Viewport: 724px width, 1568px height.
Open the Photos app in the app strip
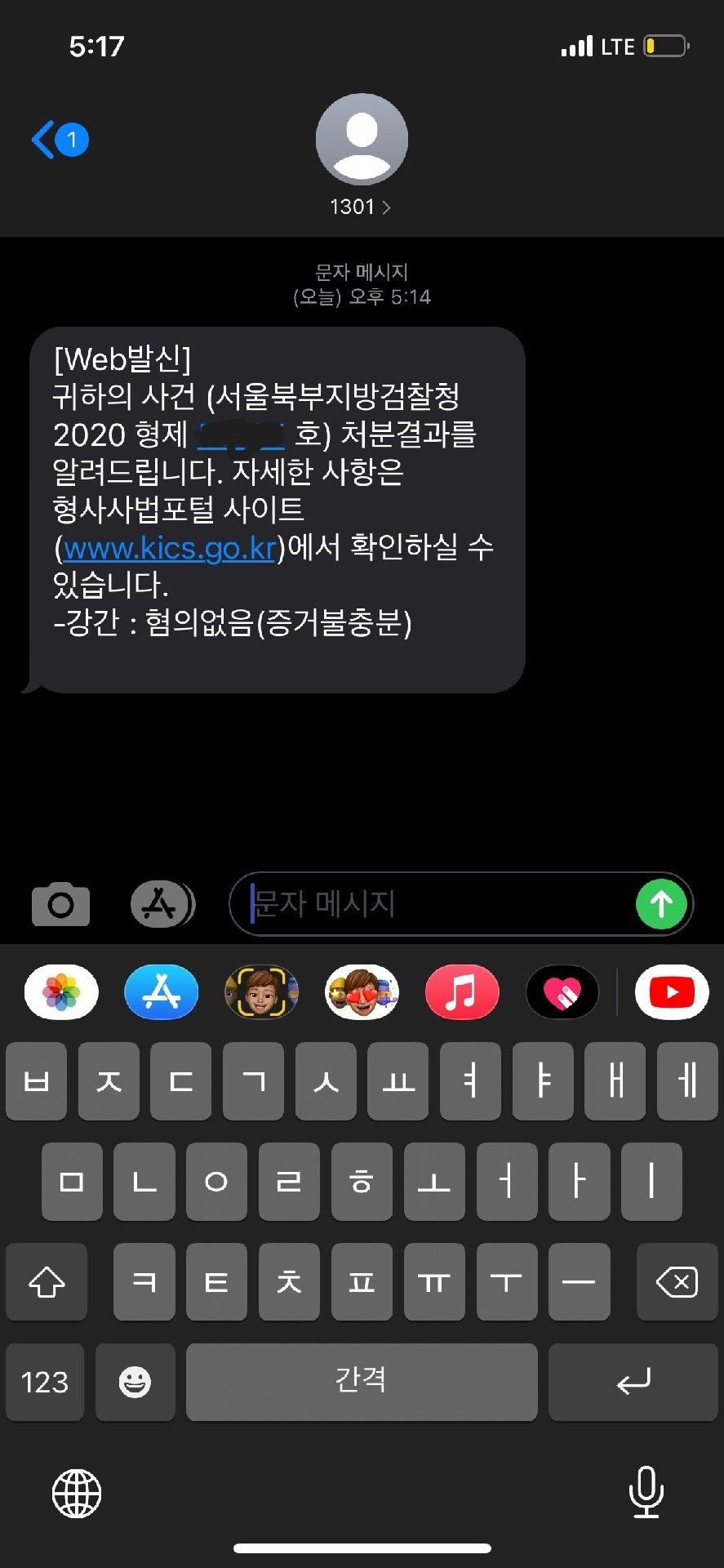tap(62, 992)
